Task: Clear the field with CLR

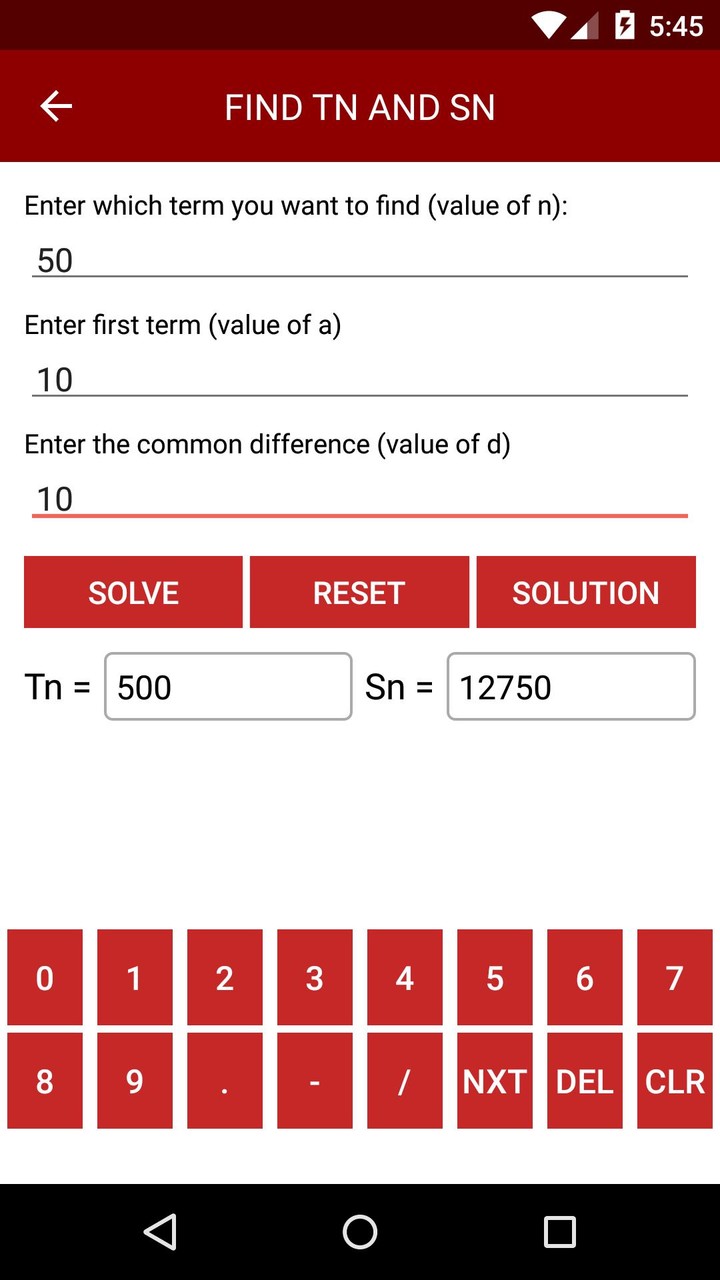Action: coord(675,1081)
